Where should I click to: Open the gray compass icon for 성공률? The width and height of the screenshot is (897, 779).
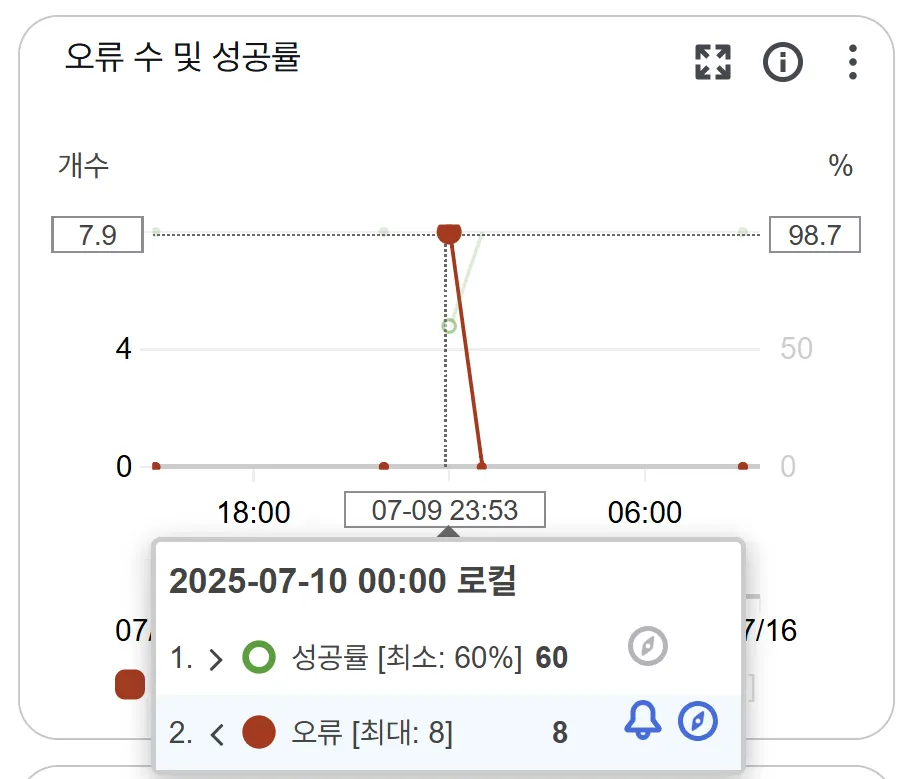pos(648,646)
